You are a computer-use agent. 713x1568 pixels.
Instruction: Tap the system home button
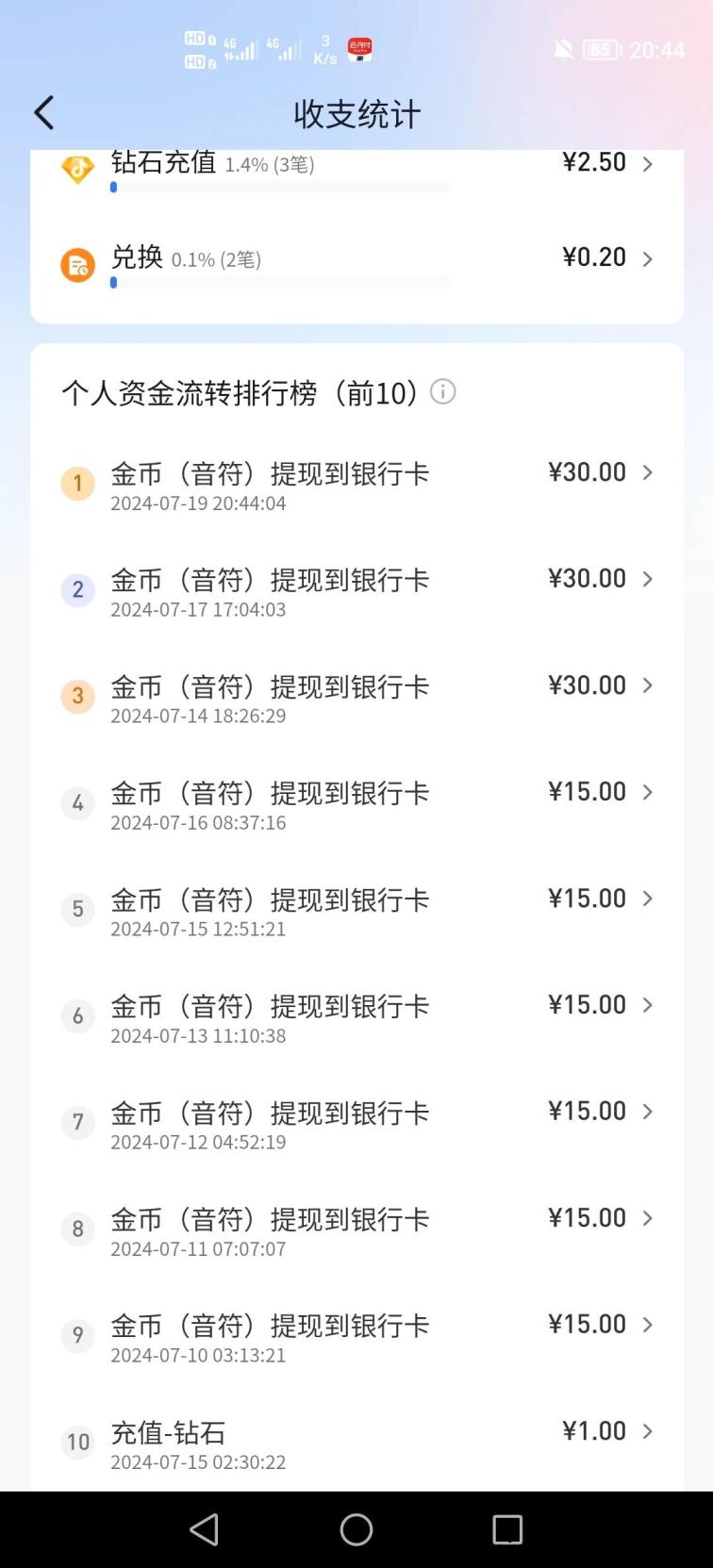click(356, 1529)
